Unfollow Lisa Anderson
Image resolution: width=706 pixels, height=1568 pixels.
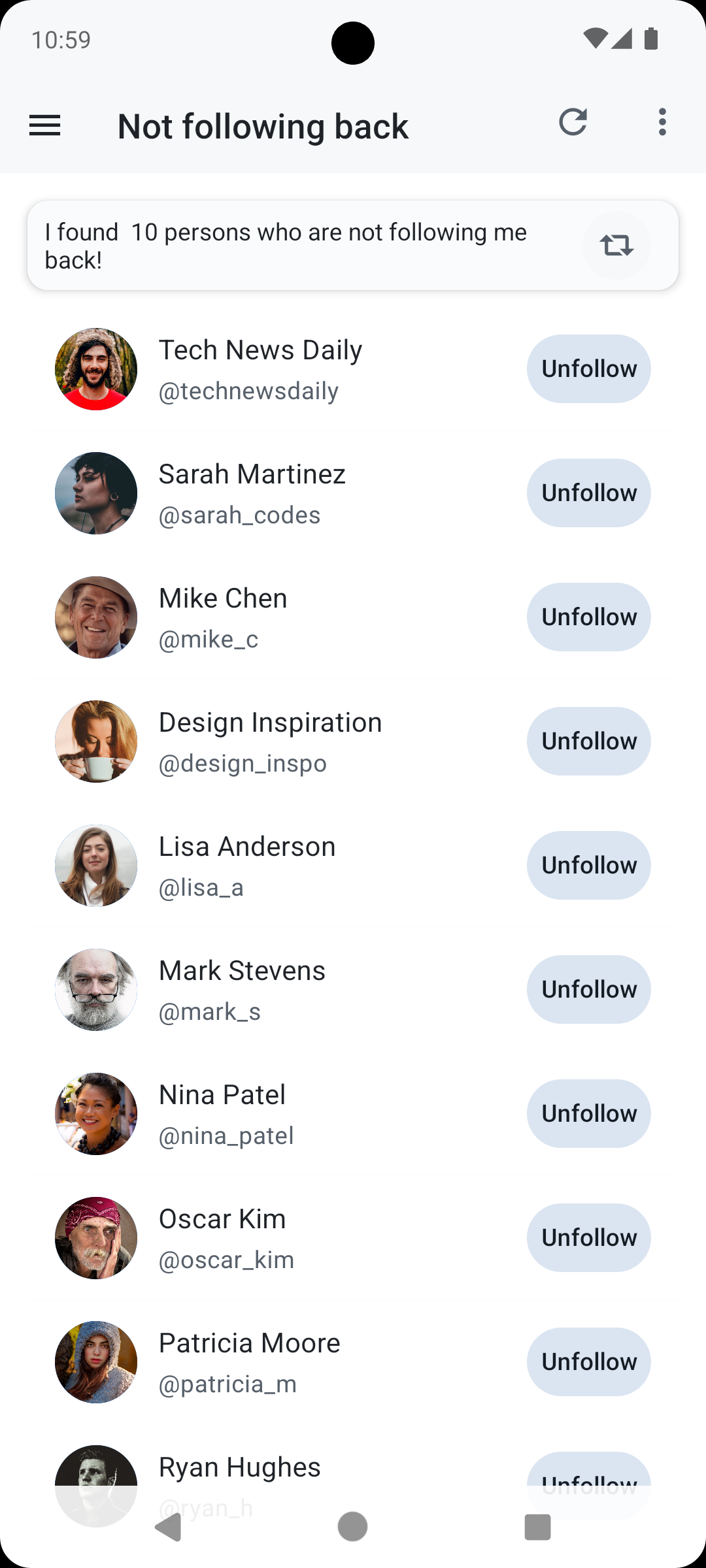(588, 865)
